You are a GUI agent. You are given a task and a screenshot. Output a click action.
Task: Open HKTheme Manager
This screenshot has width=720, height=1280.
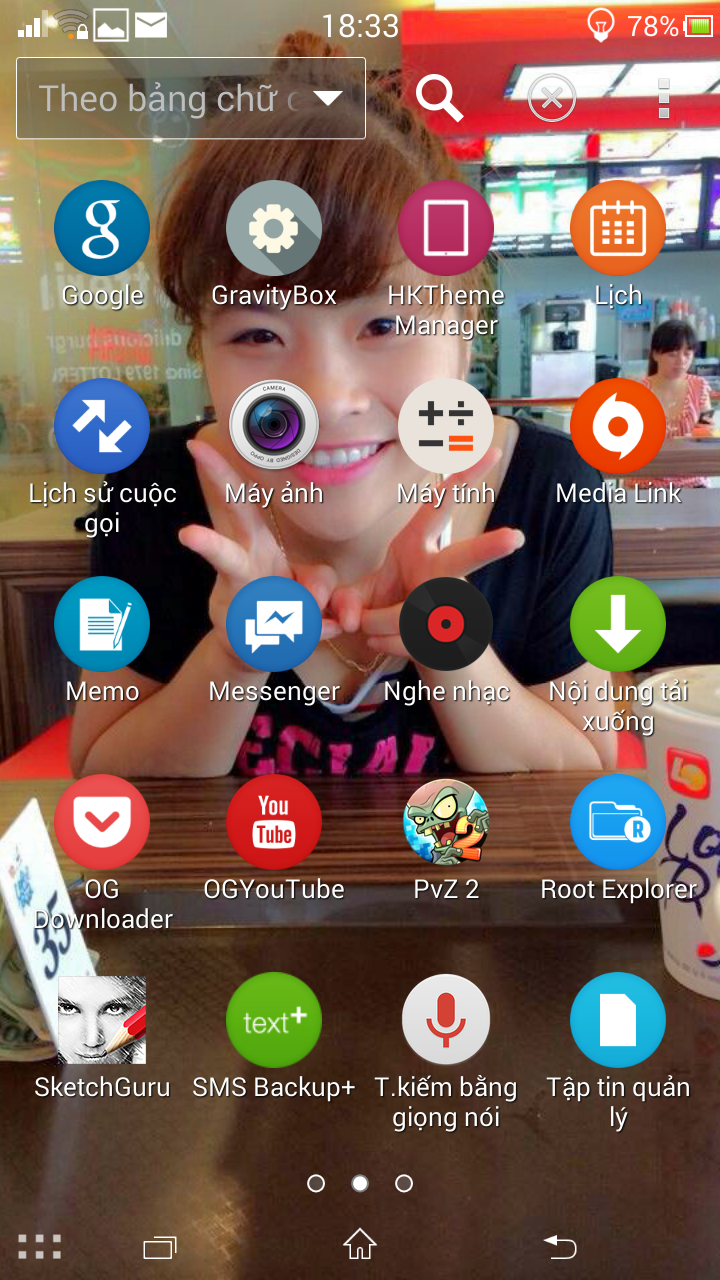[x=446, y=228]
